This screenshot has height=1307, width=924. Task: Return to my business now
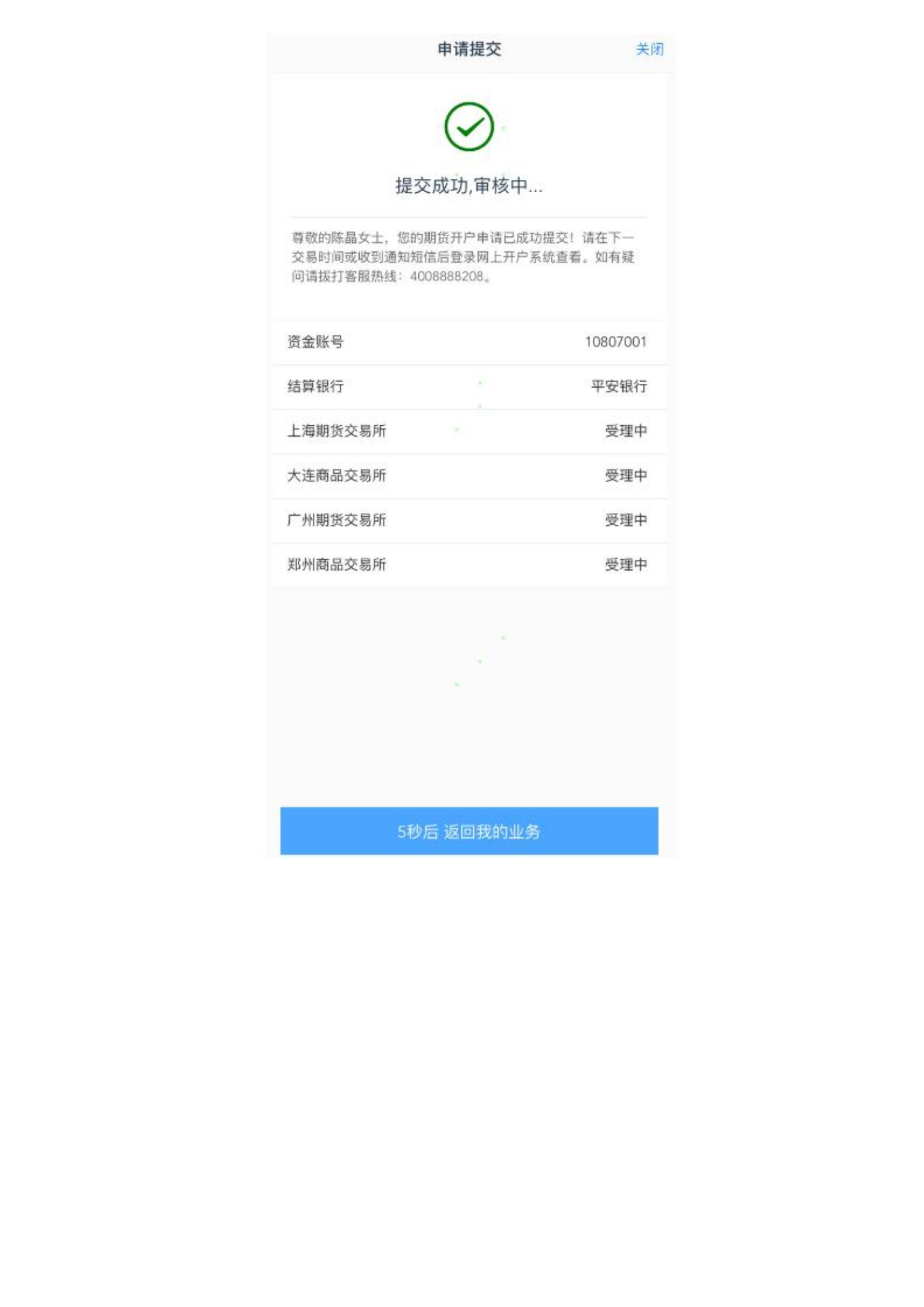469,831
